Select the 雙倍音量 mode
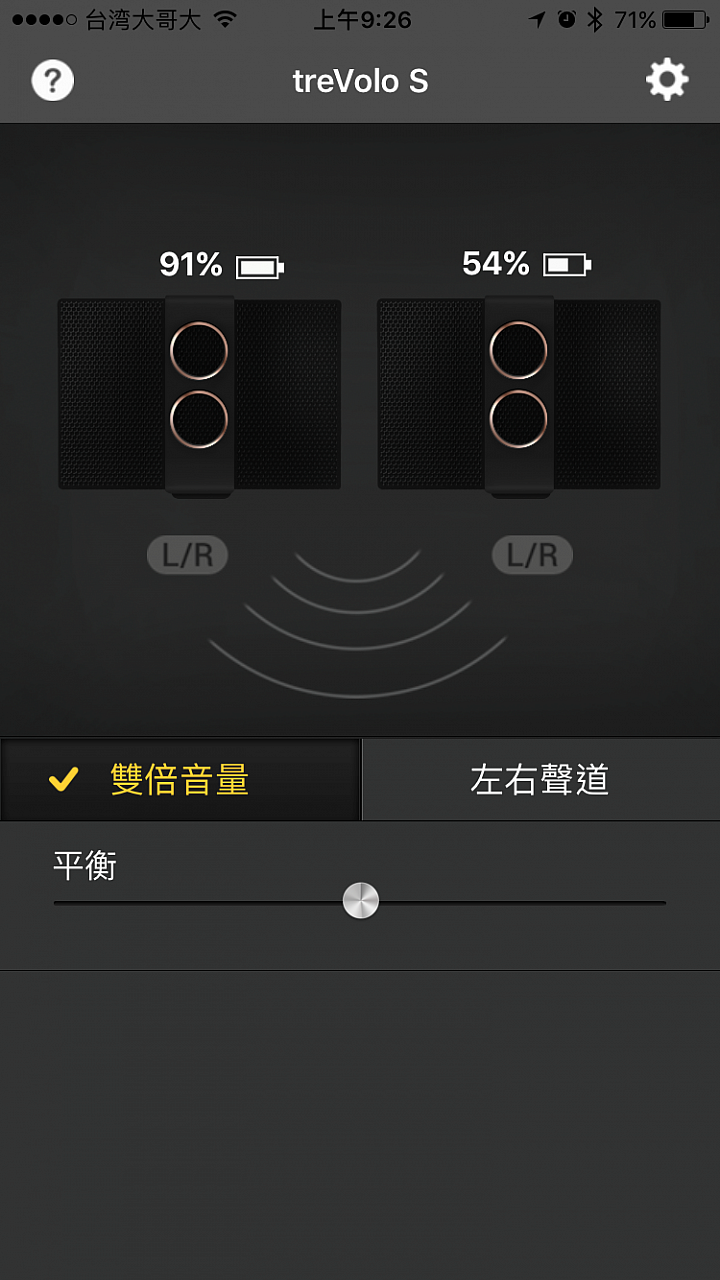Viewport: 720px width, 1280px height. pos(180,780)
